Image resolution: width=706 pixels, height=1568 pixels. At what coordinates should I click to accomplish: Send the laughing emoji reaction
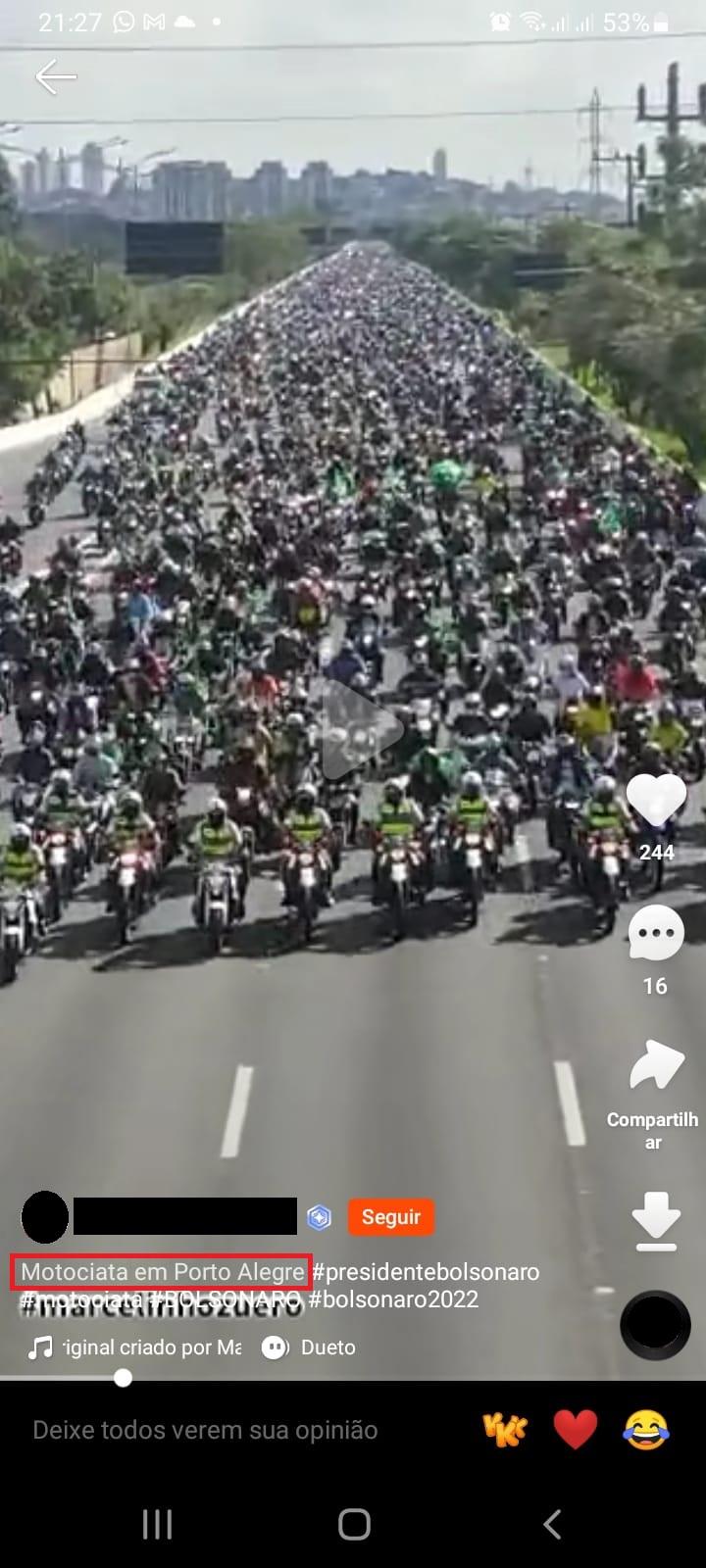(646, 1430)
